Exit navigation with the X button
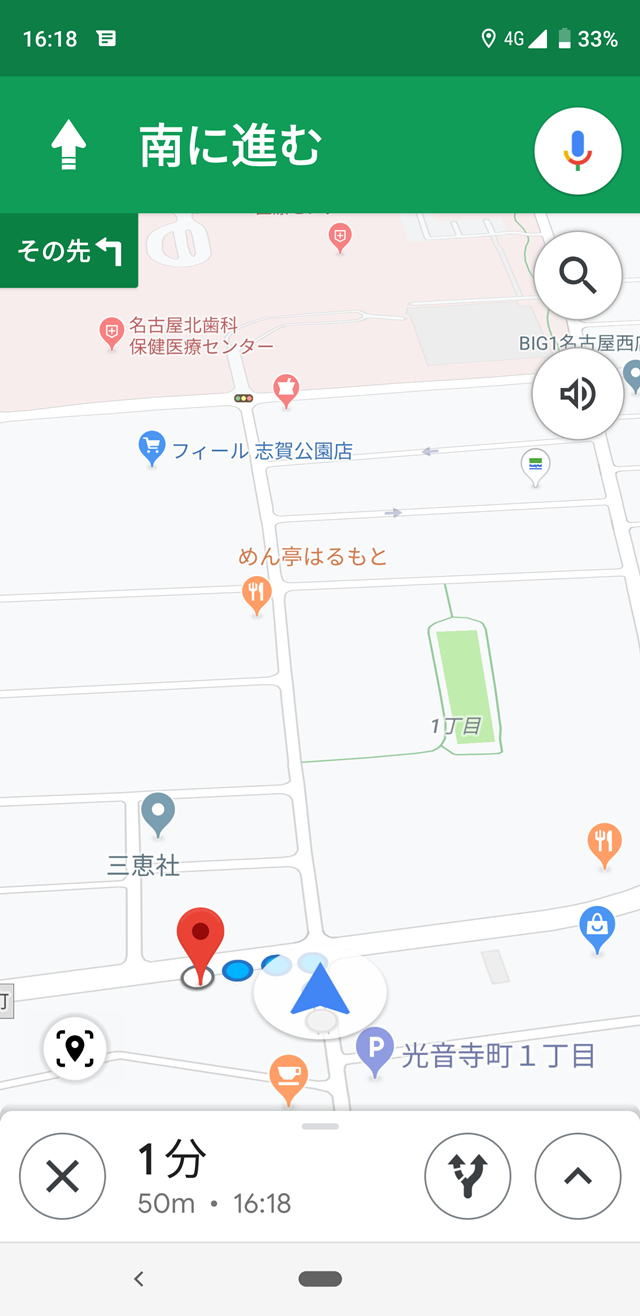The height and width of the screenshot is (1316, 640). pos(62,1176)
